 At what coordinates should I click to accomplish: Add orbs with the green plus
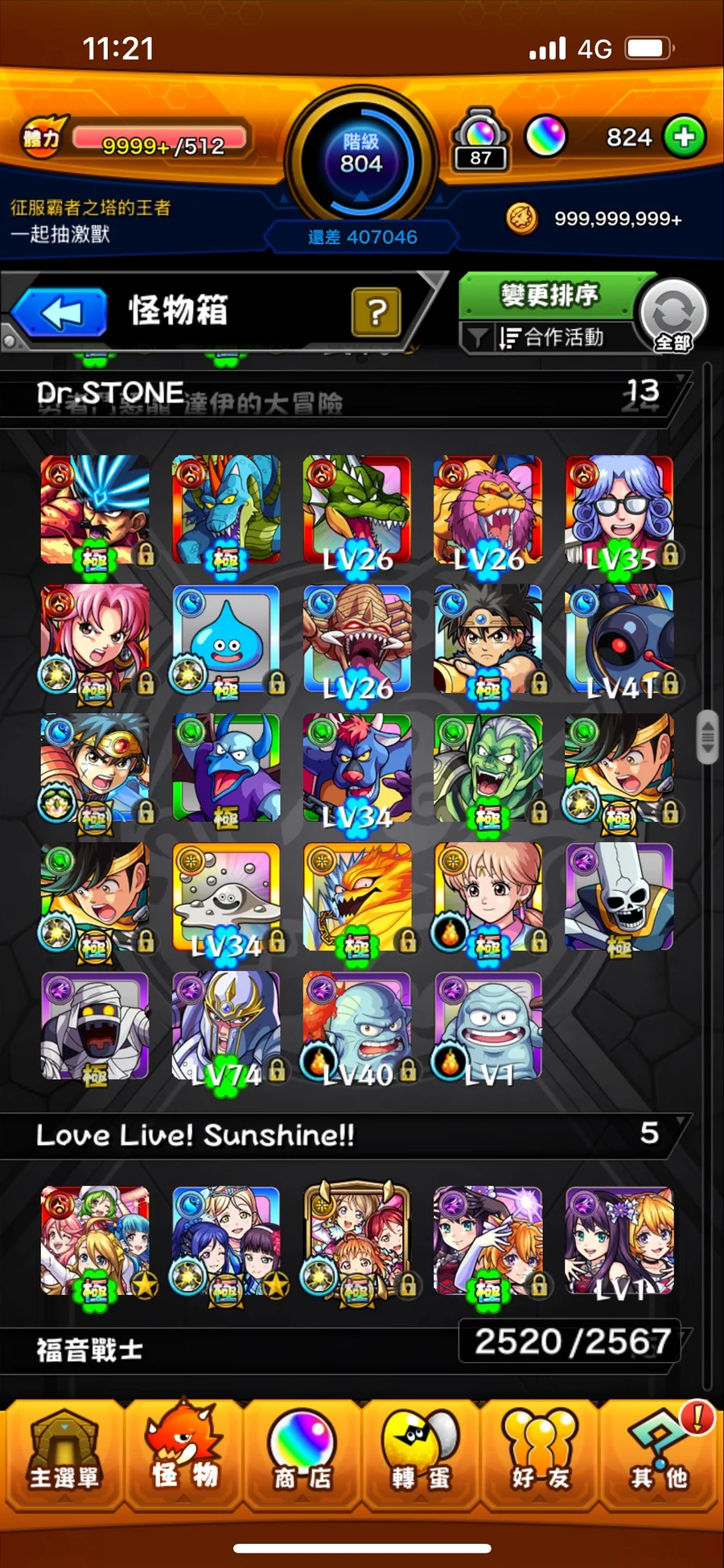tap(685, 137)
